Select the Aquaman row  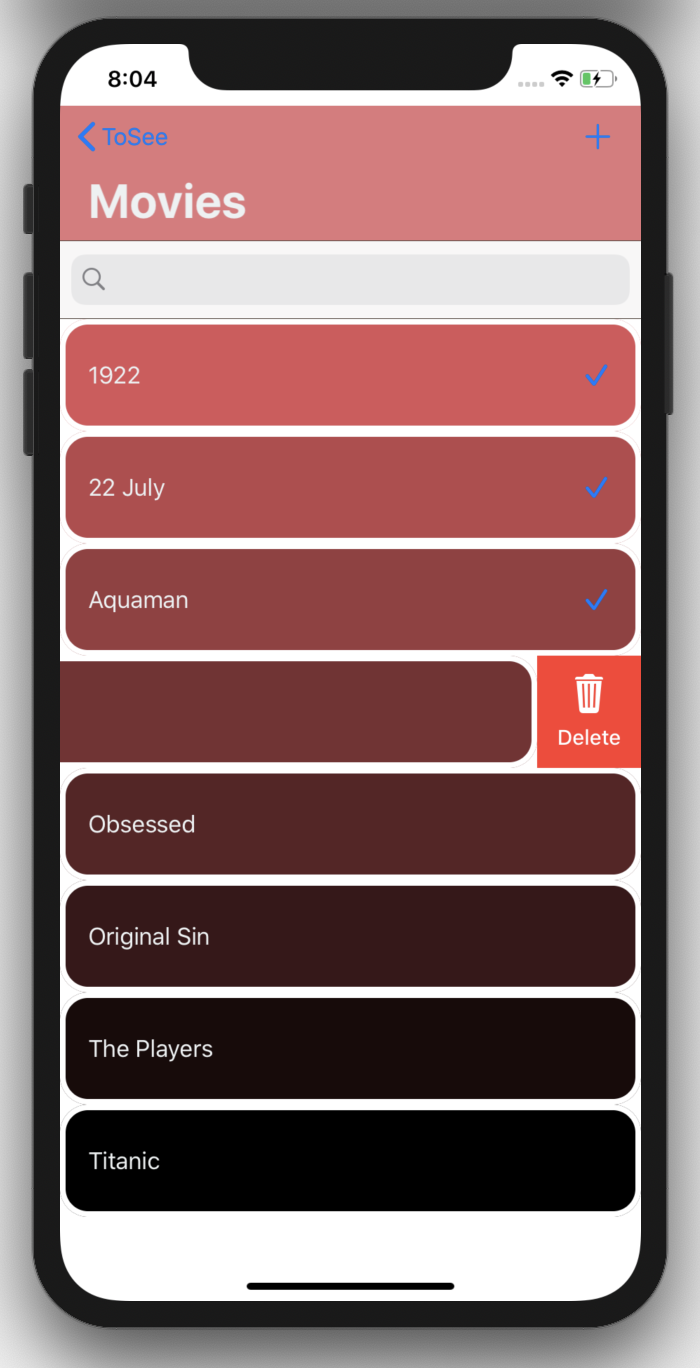tap(350, 599)
